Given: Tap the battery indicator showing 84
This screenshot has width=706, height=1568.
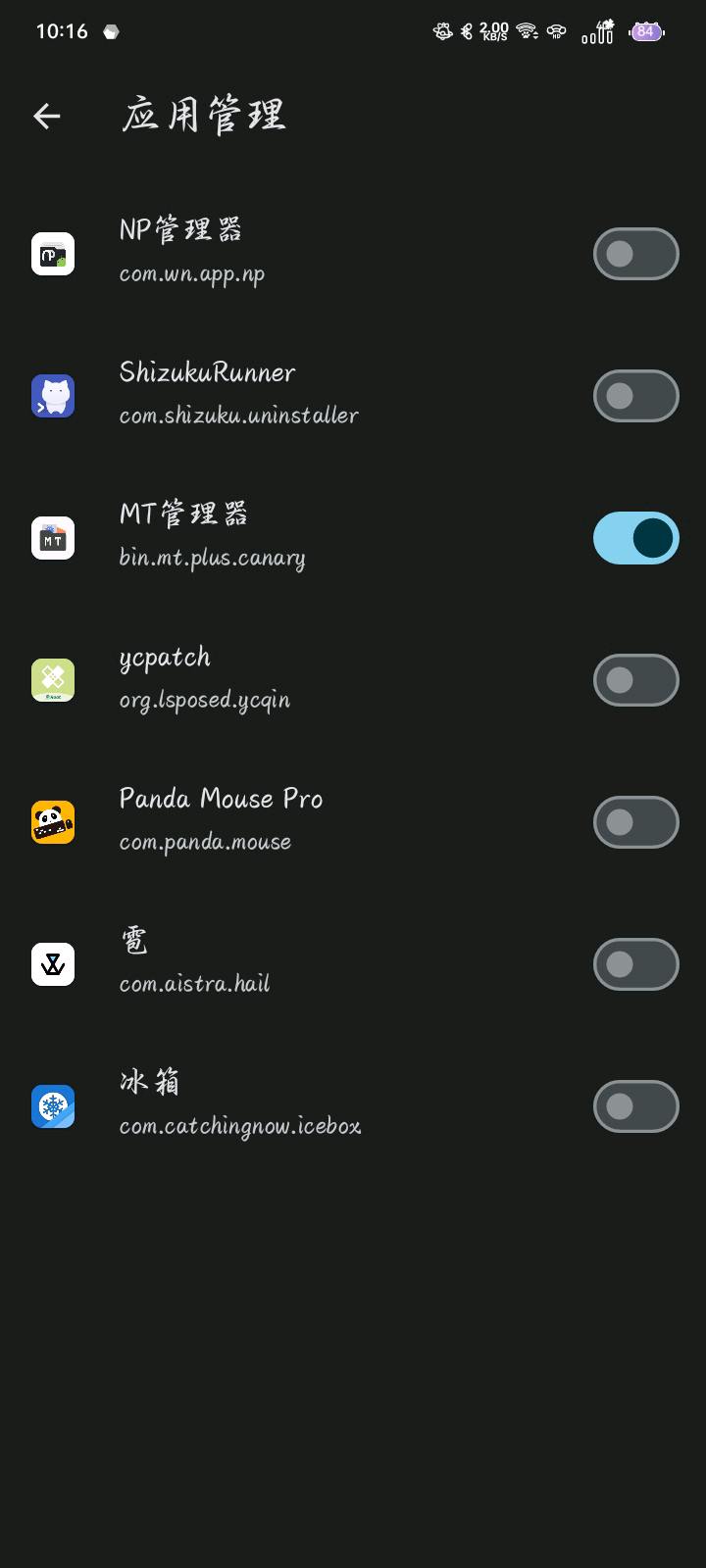Looking at the screenshot, I should tap(644, 31).
